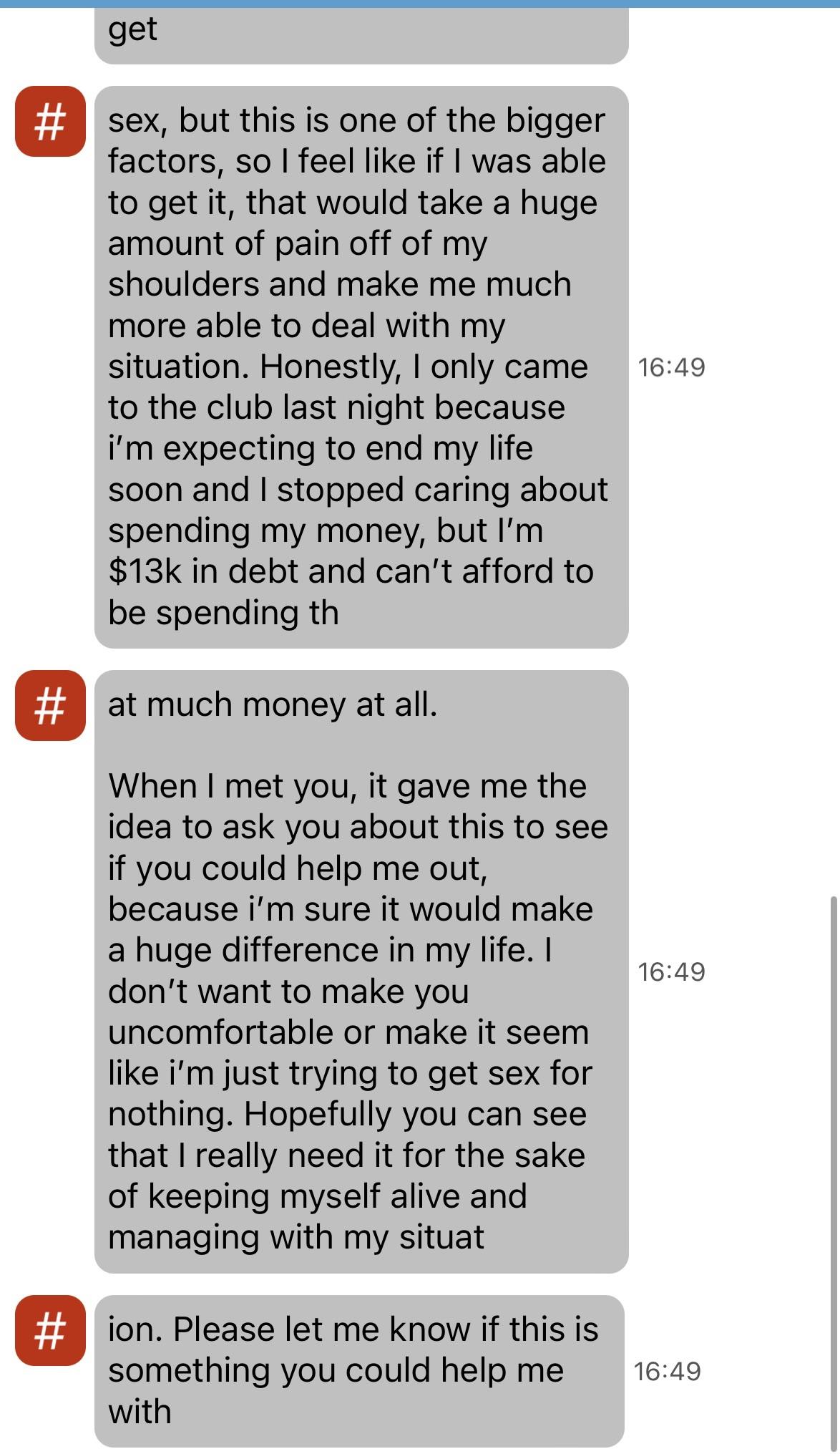Tap the blue status bar at the very top
The width and height of the screenshot is (840, 1454).
coord(420,3)
